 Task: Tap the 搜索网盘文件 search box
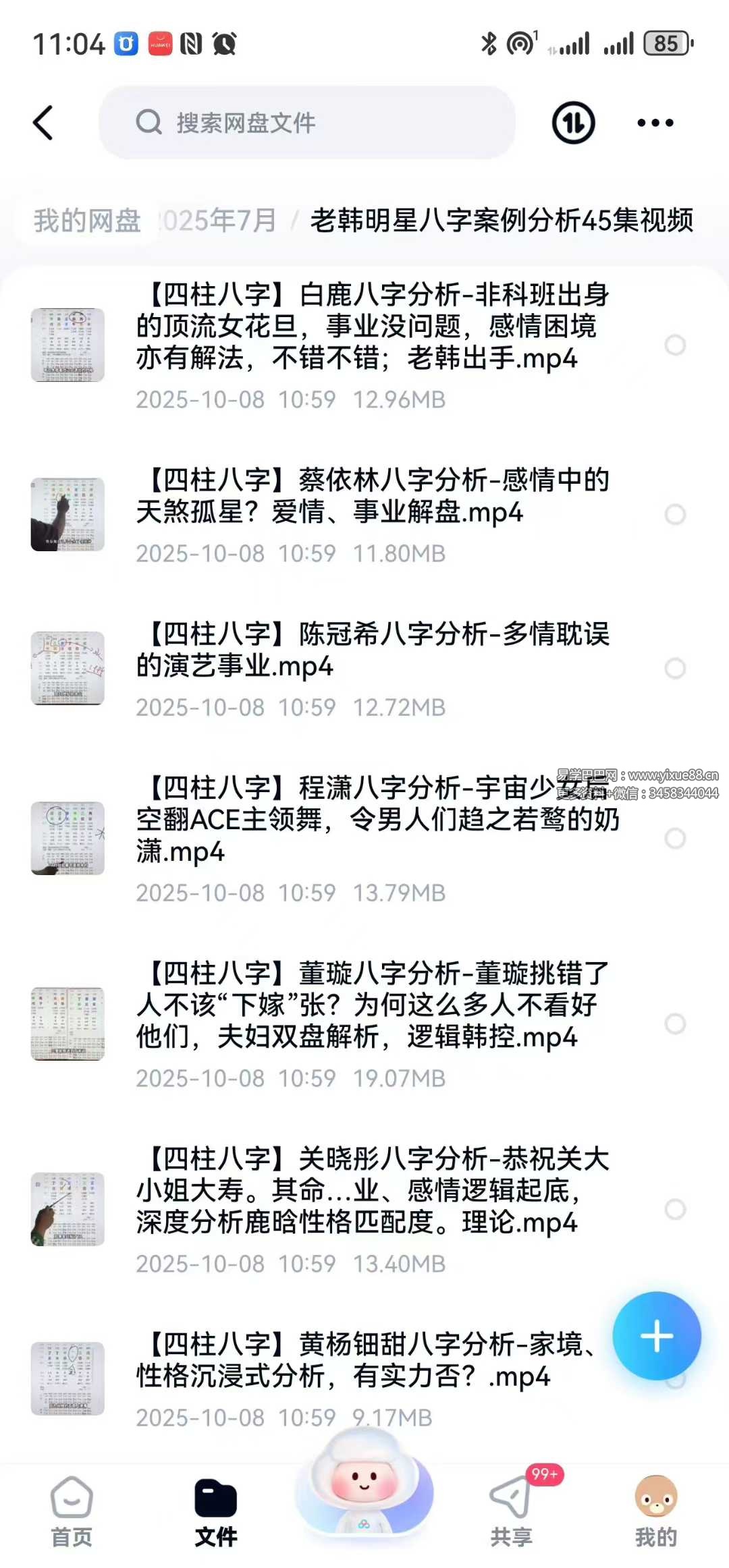click(x=307, y=123)
